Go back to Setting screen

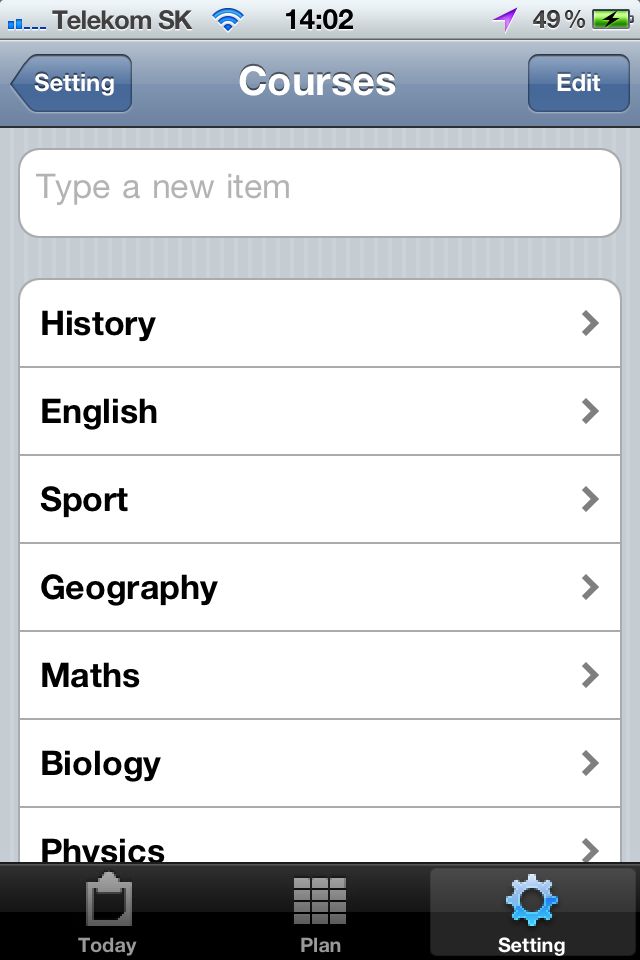(x=72, y=83)
